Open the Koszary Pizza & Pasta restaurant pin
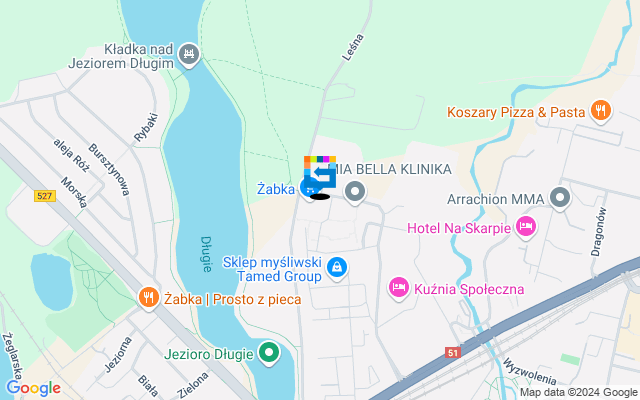 pyautogui.click(x=600, y=110)
